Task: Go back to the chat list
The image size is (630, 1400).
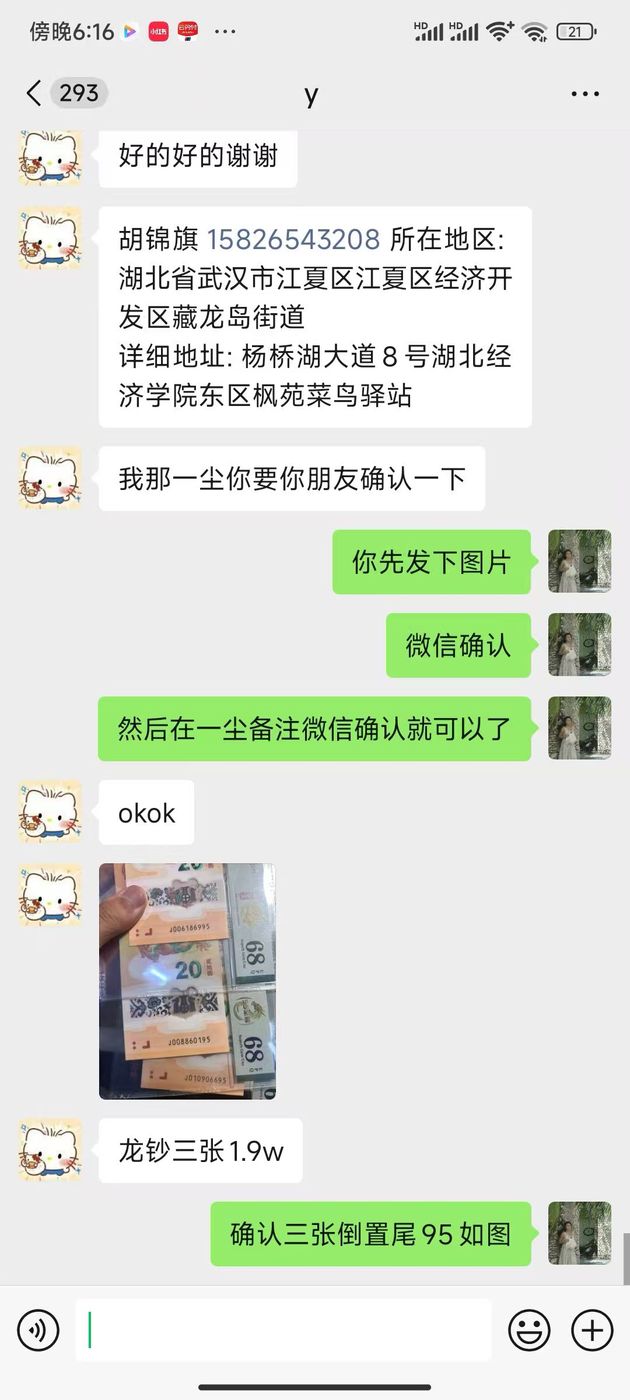Action: point(35,94)
